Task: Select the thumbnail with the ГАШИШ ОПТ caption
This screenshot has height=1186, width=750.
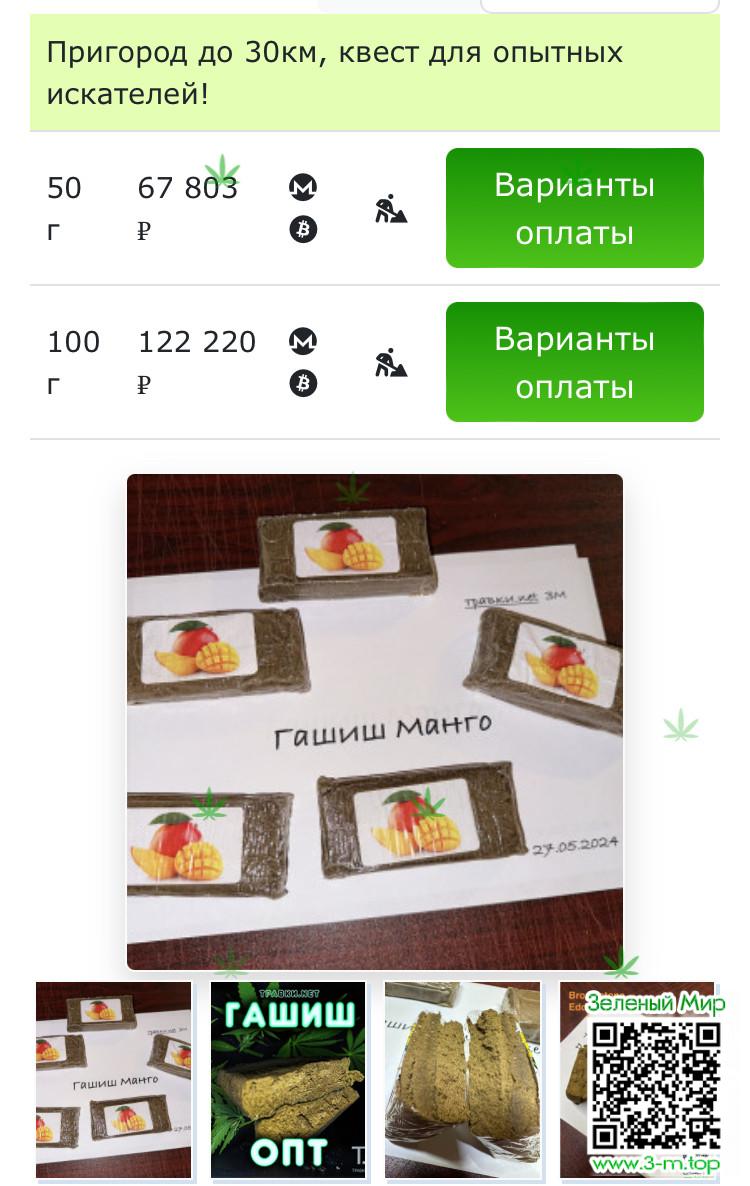Action: coord(288,1080)
